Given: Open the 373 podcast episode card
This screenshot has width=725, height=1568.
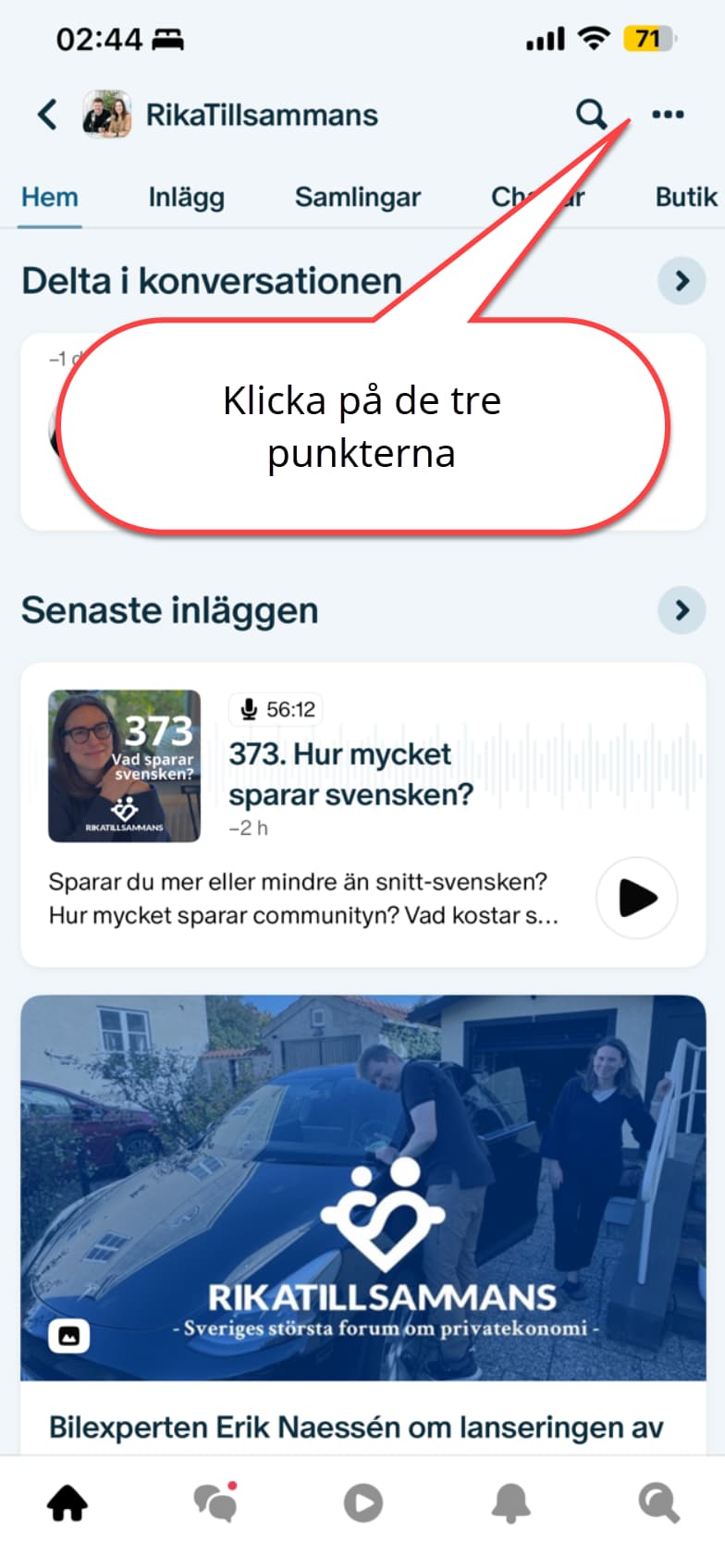Looking at the screenshot, I should pos(363,815).
